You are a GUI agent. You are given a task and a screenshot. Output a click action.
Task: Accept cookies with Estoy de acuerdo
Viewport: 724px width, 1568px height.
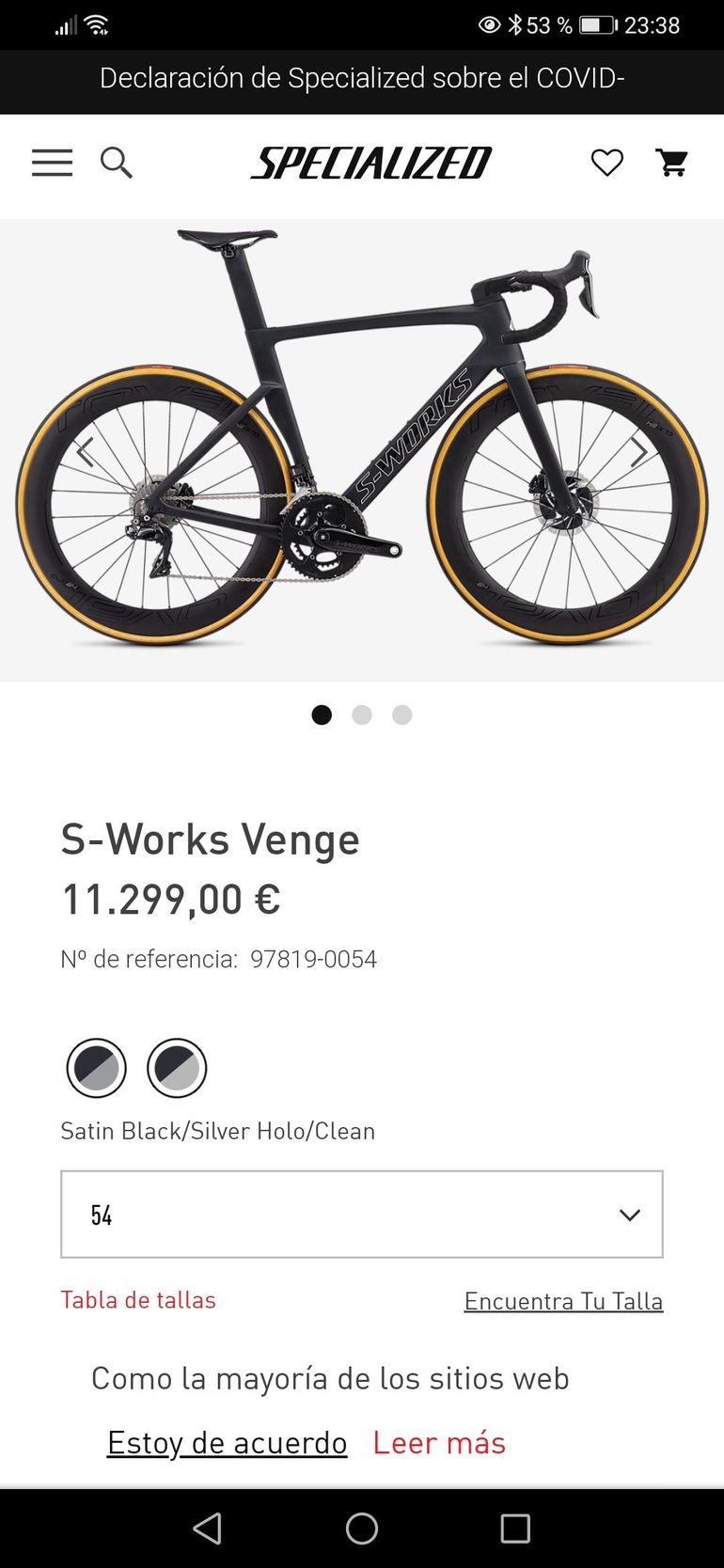(x=227, y=1442)
